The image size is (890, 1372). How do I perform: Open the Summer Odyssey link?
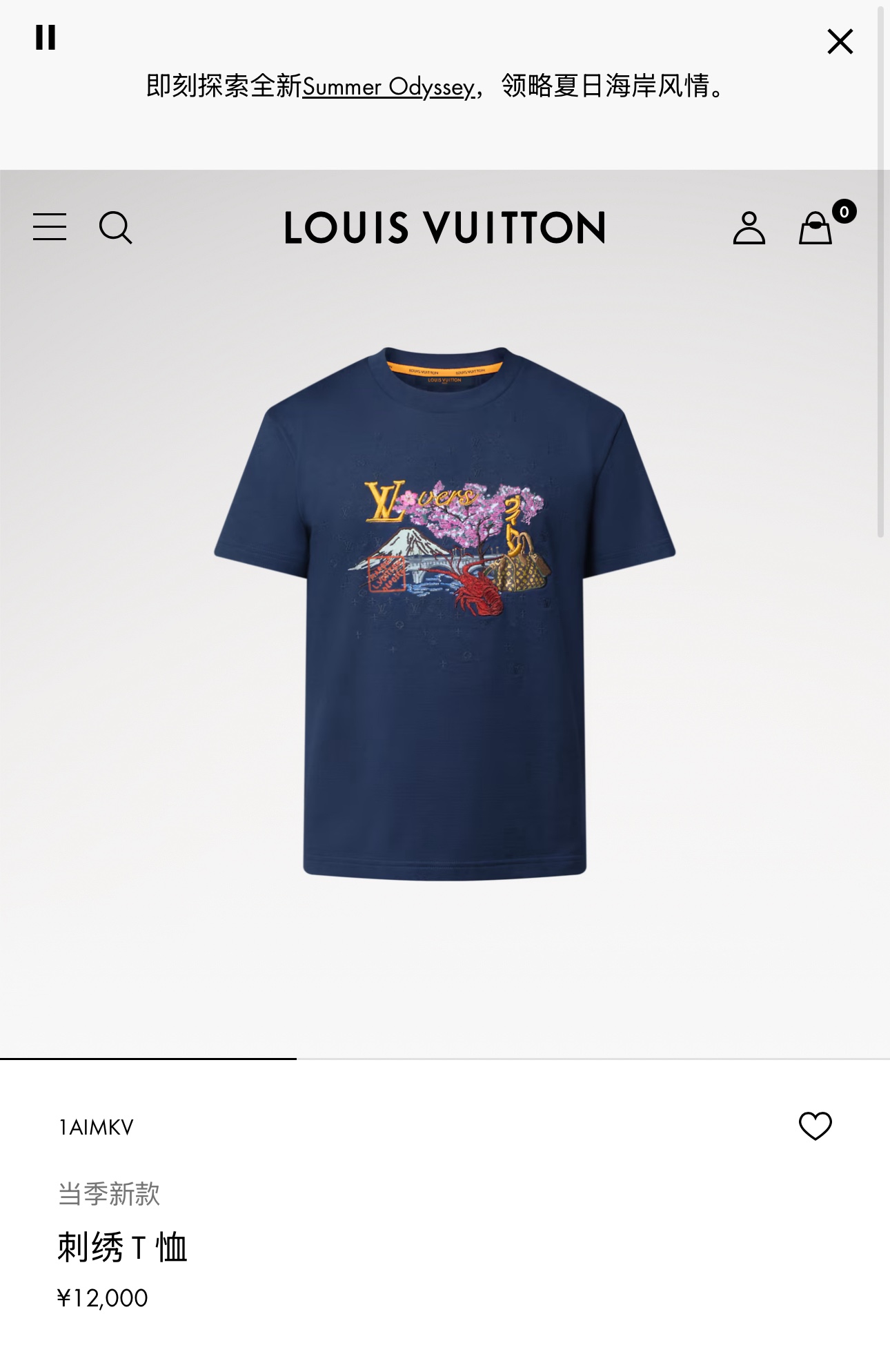pos(388,87)
